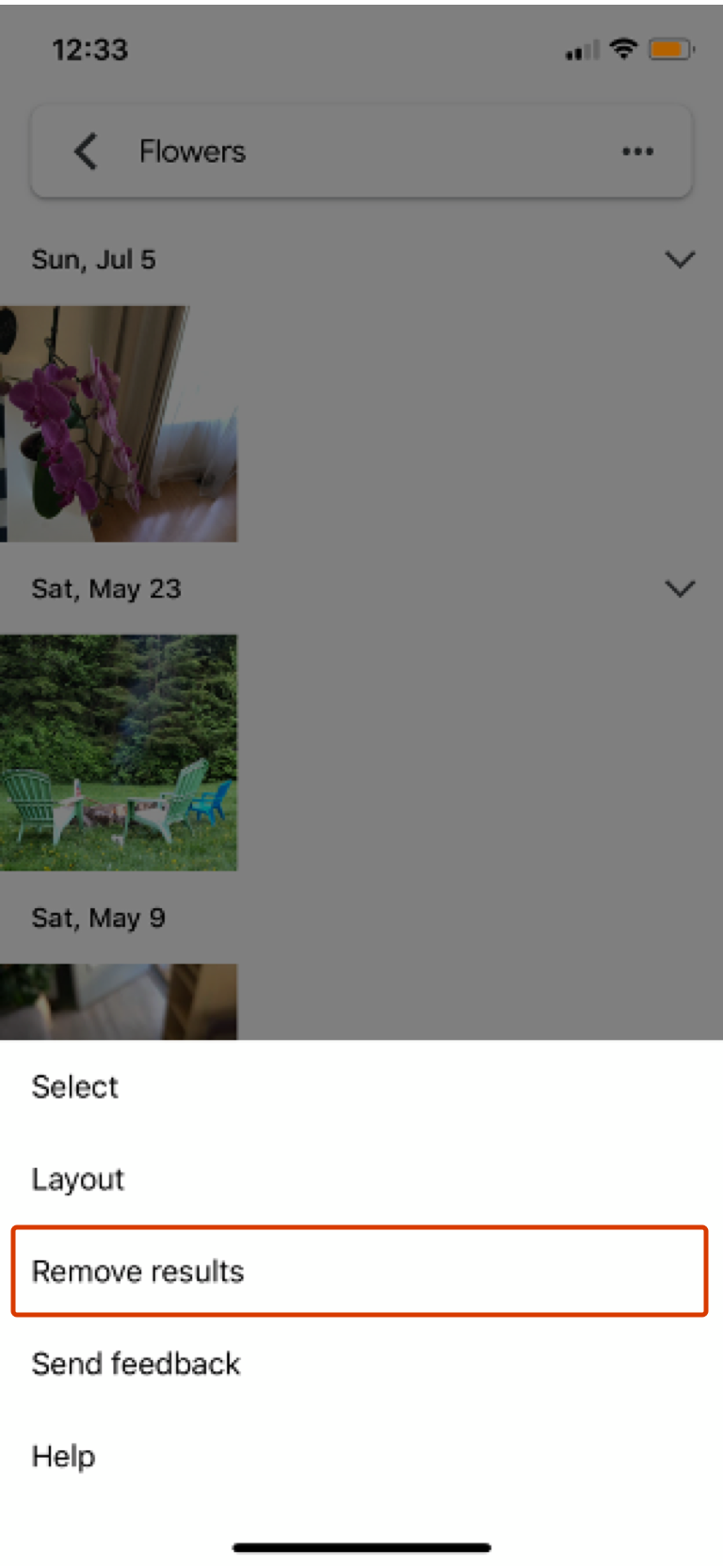Collapse the Sun, Jul 5 photo section
The height and width of the screenshot is (1568, 723).
(x=680, y=260)
